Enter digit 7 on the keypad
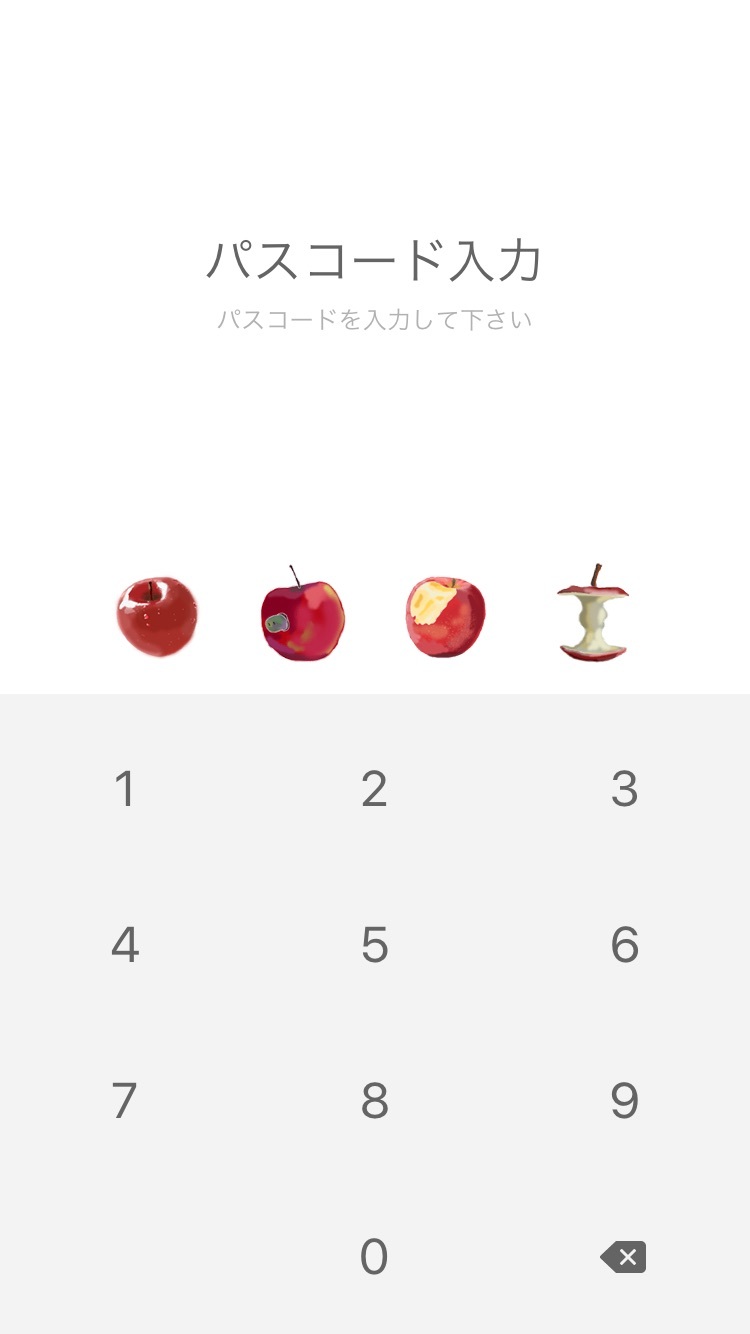 (124, 1101)
